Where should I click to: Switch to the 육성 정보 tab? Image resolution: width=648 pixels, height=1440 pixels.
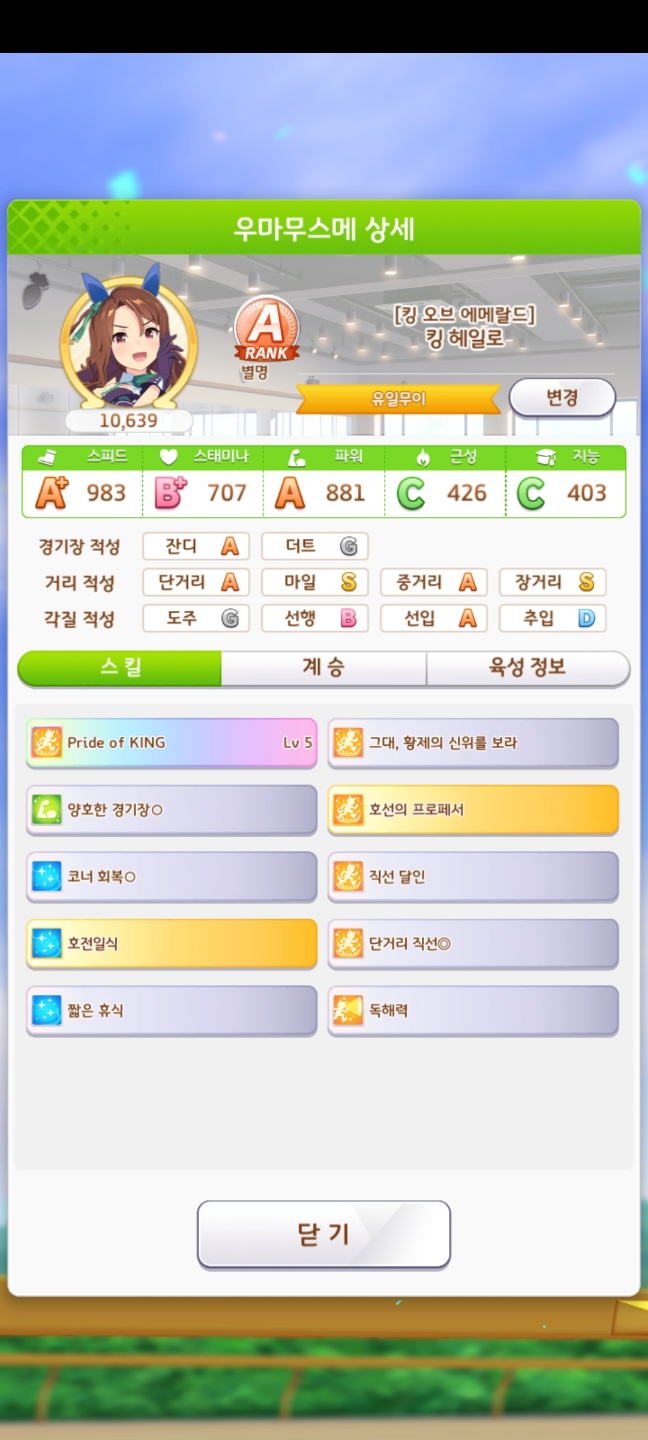(x=527, y=668)
